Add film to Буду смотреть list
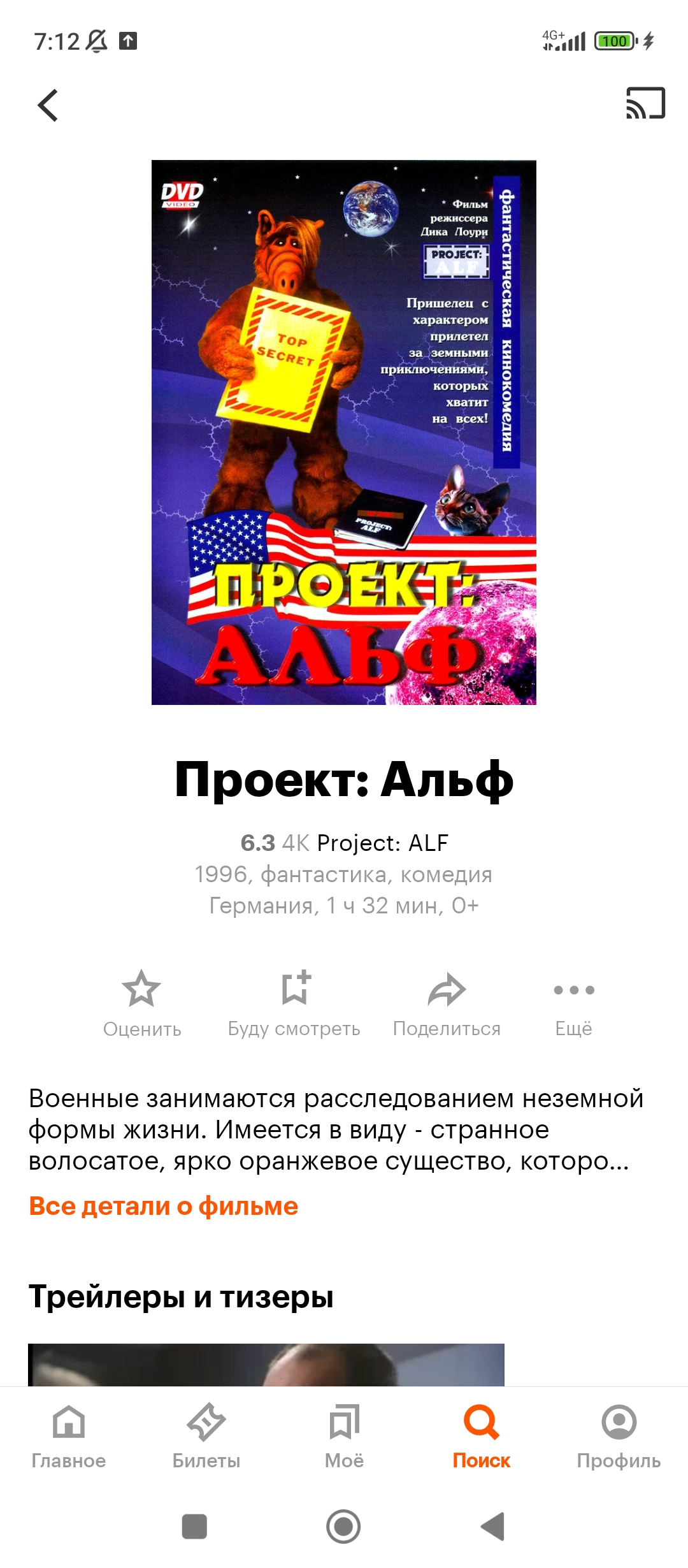This screenshot has height=1568, width=688. [x=294, y=1001]
